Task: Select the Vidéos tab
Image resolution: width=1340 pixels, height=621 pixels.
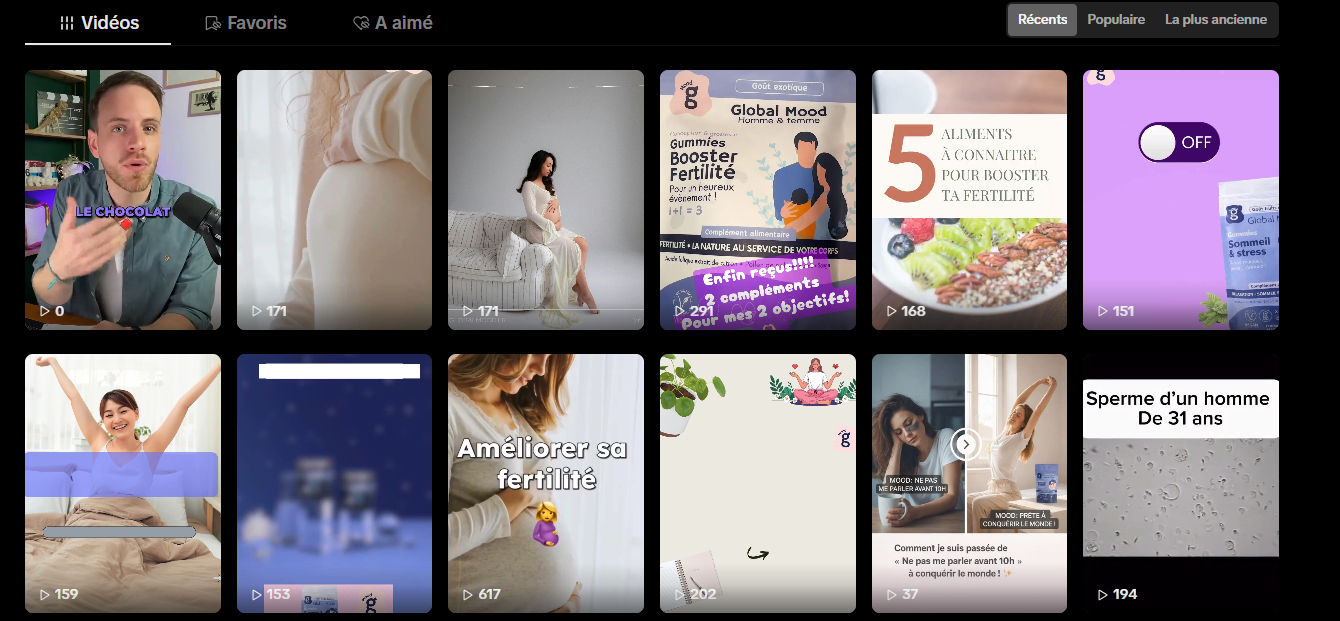Action: pyautogui.click(x=98, y=23)
